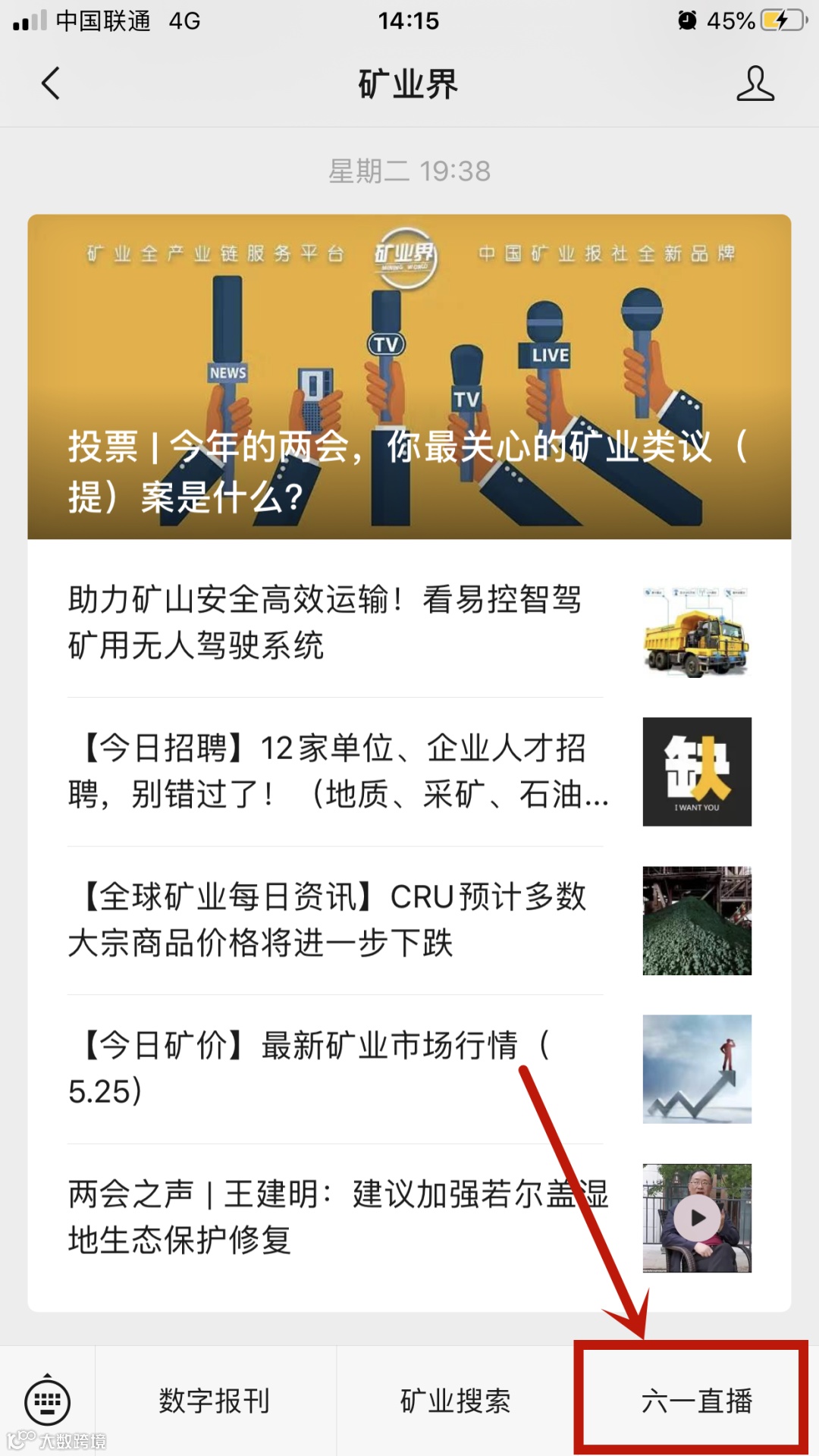The width and height of the screenshot is (819, 1456).
Task: Open the 两会 mining proposal vote article
Action: pos(409,377)
